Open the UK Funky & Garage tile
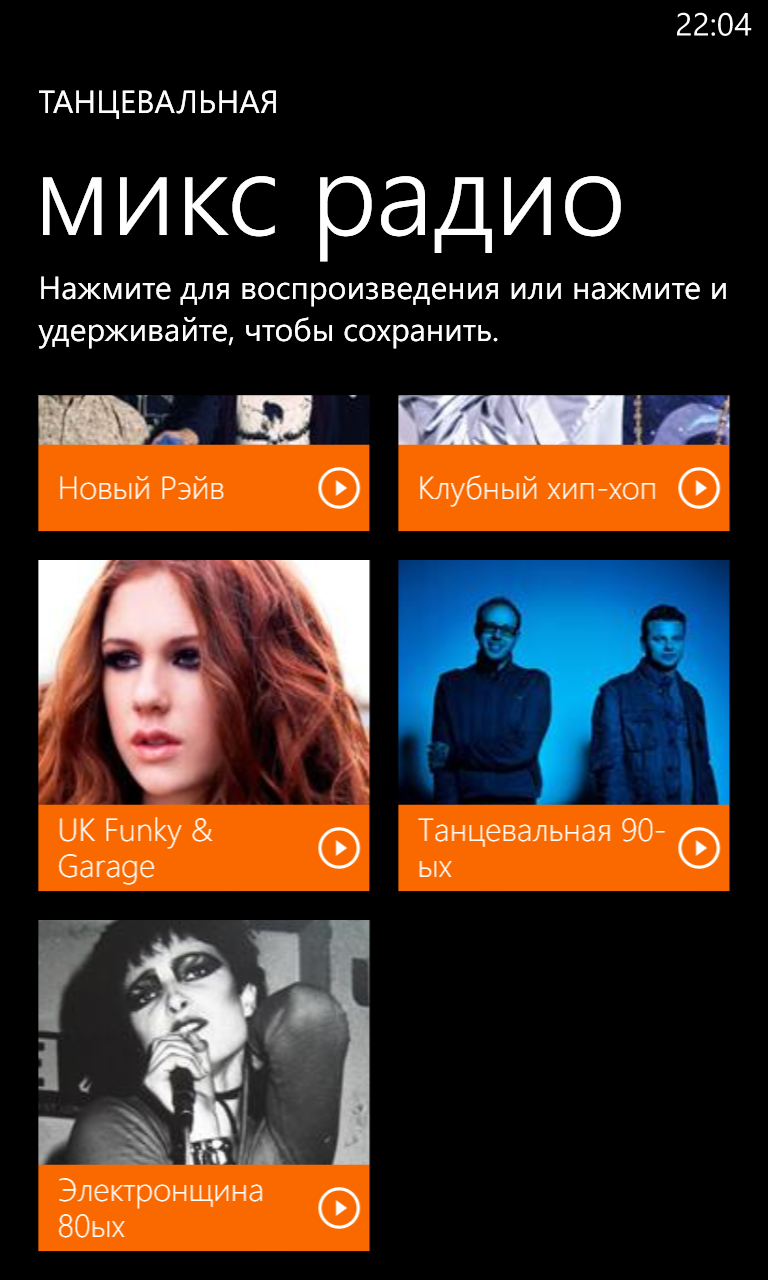The height and width of the screenshot is (1280, 768). point(204,725)
